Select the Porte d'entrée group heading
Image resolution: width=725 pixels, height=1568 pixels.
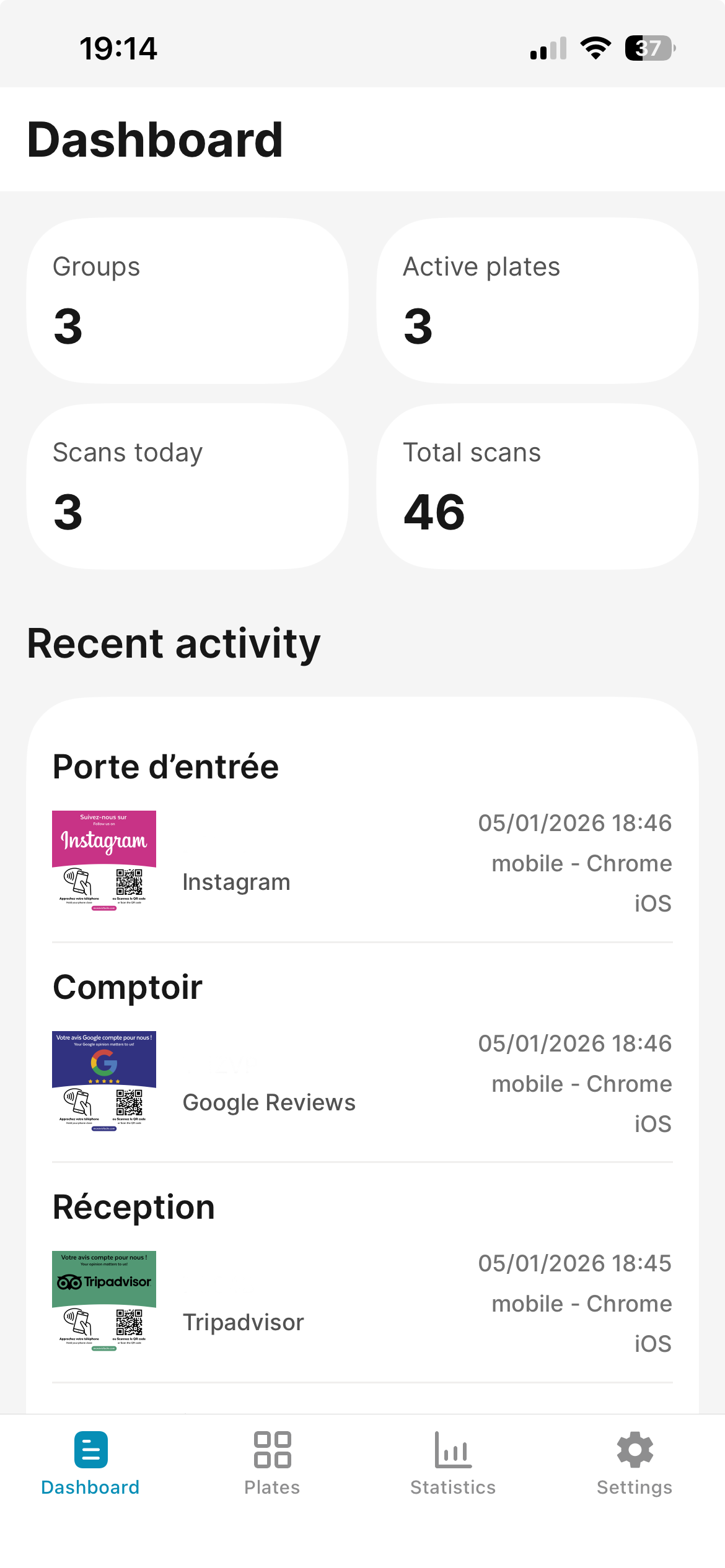point(165,766)
